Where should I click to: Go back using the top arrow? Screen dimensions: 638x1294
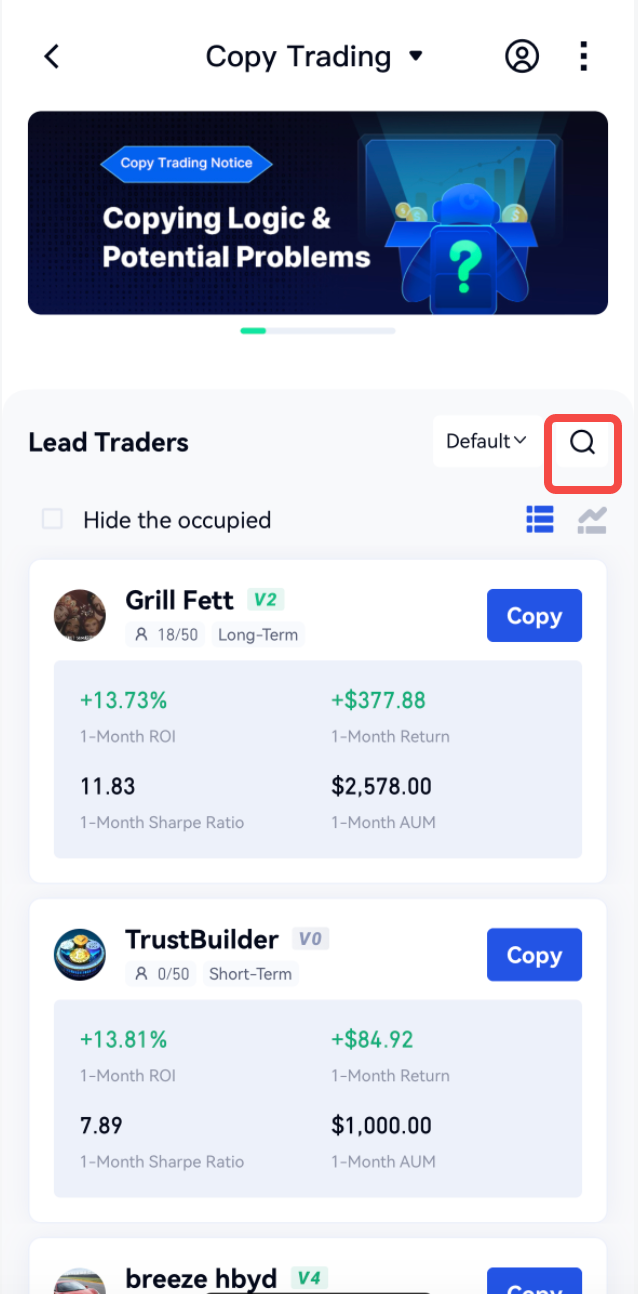52,57
